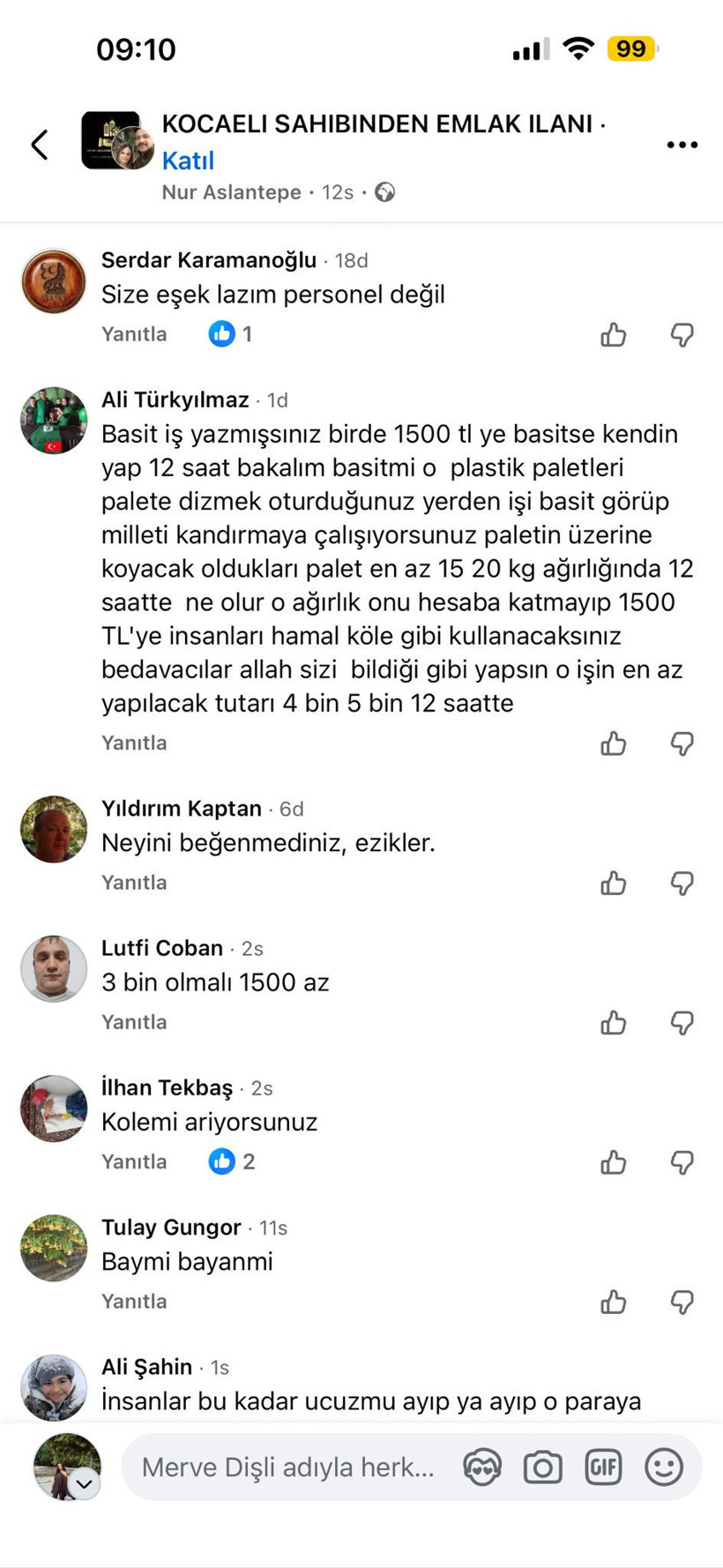The height and width of the screenshot is (1568, 723).
Task: Give thumbs up to Ali Türkyılmaz's comment
Action: (x=613, y=743)
